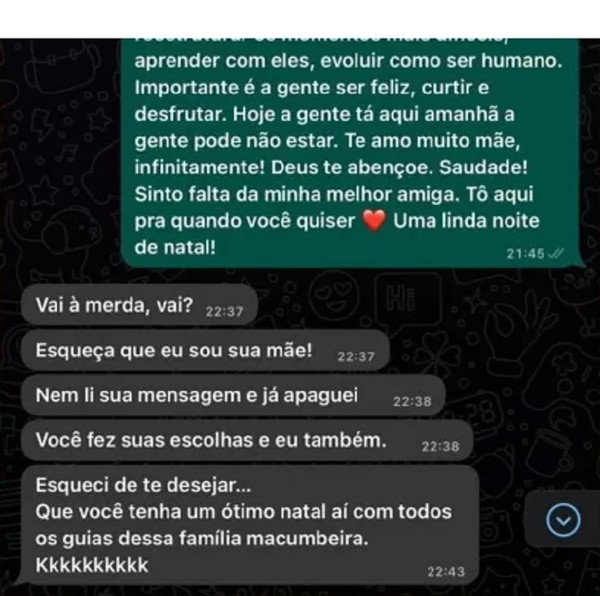Tap the scroll-to-bottom arrow button

565,520
